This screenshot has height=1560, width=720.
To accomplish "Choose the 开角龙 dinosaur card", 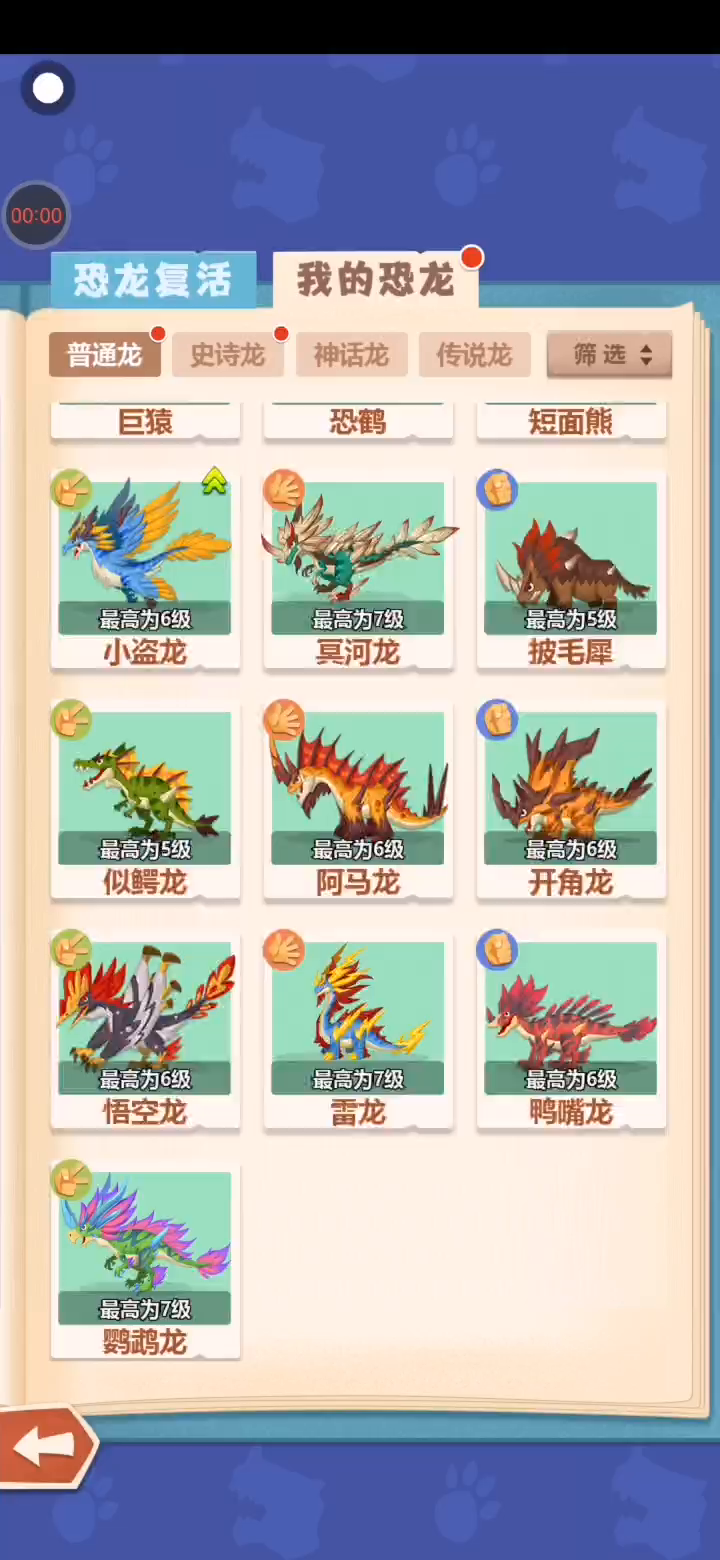I will pyautogui.click(x=571, y=798).
